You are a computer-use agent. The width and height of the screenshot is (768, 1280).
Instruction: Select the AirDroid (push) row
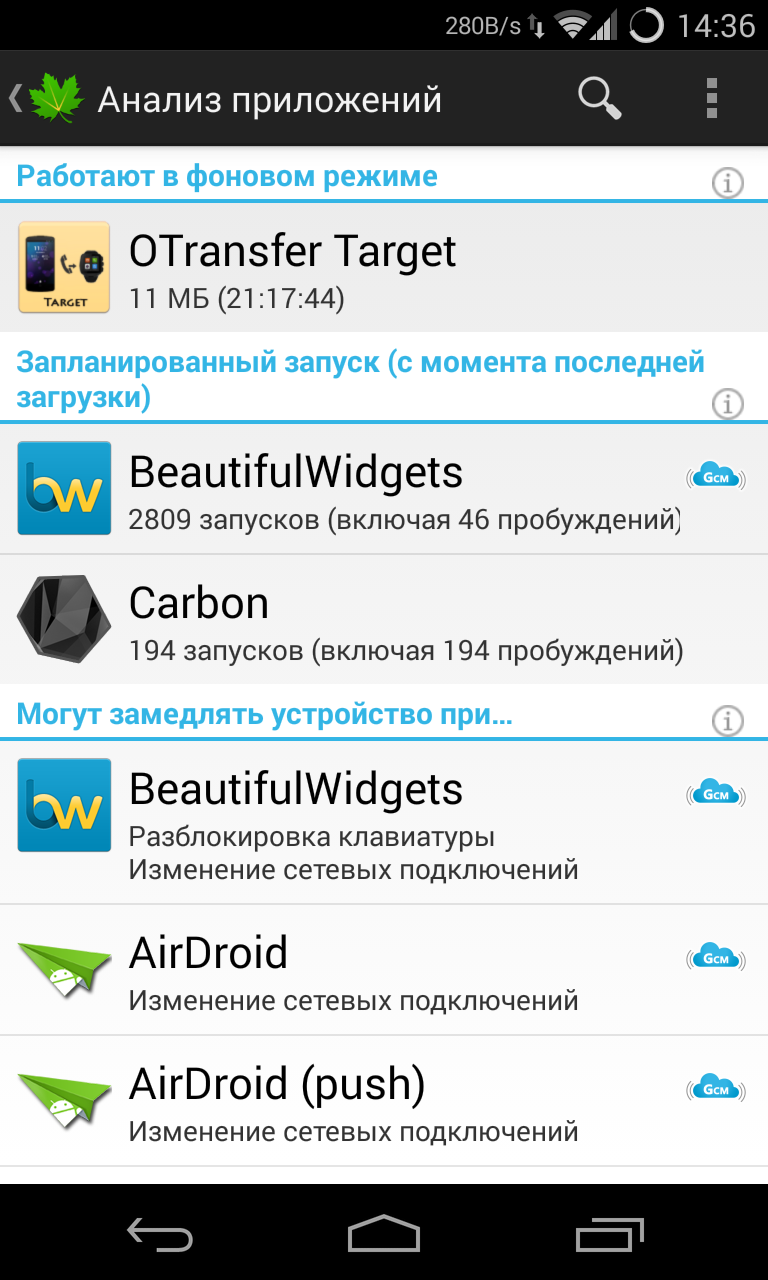384,1101
